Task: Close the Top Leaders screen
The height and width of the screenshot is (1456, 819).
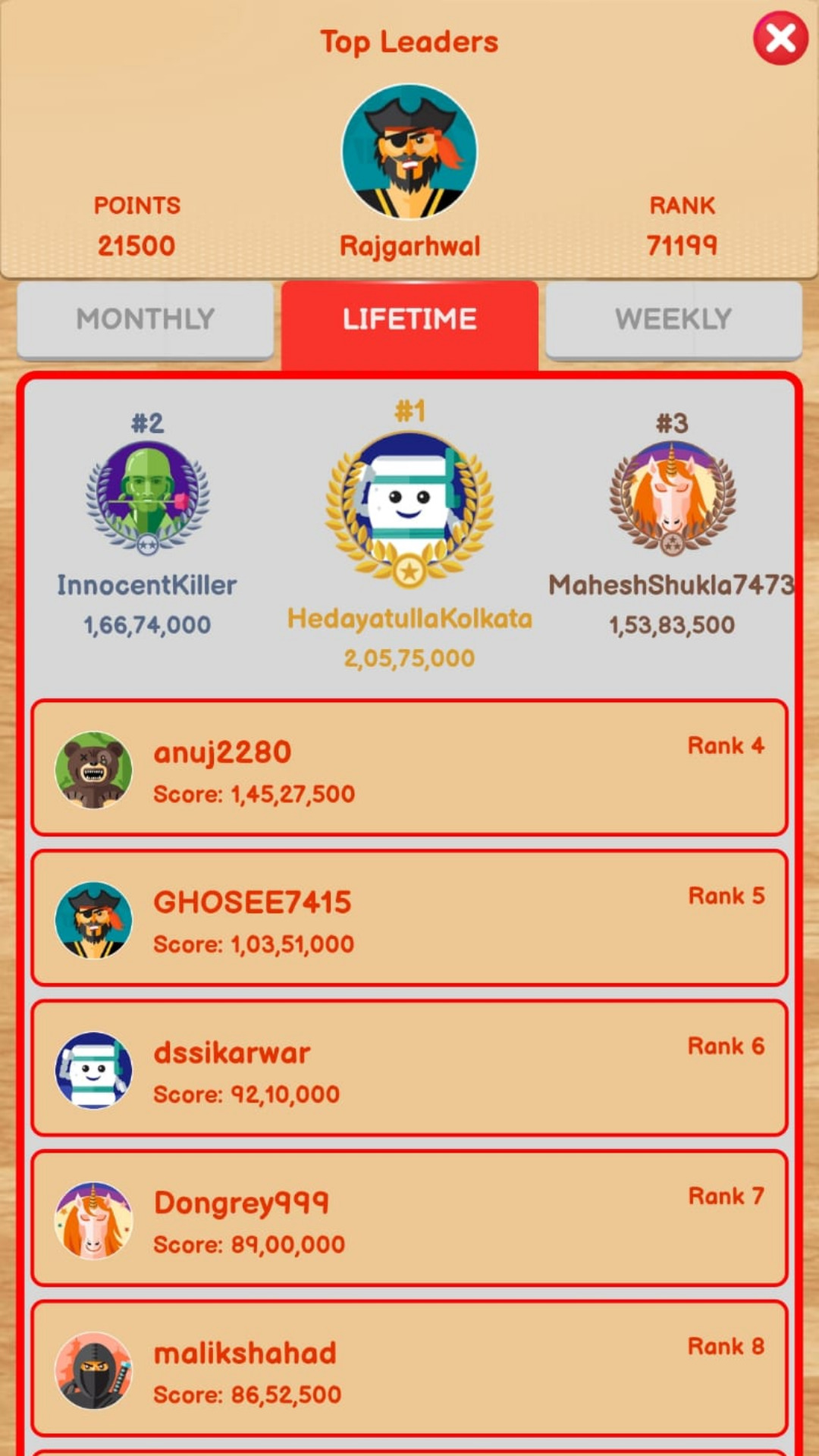Action: coord(780,38)
